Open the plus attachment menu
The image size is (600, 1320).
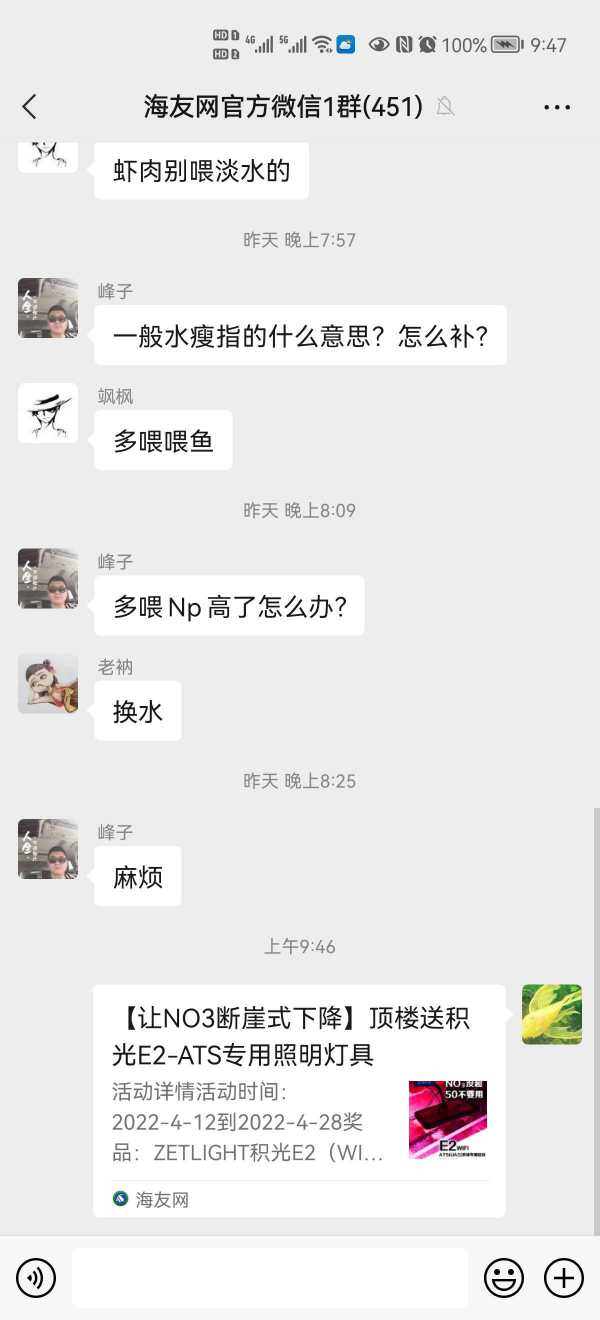(x=564, y=1278)
